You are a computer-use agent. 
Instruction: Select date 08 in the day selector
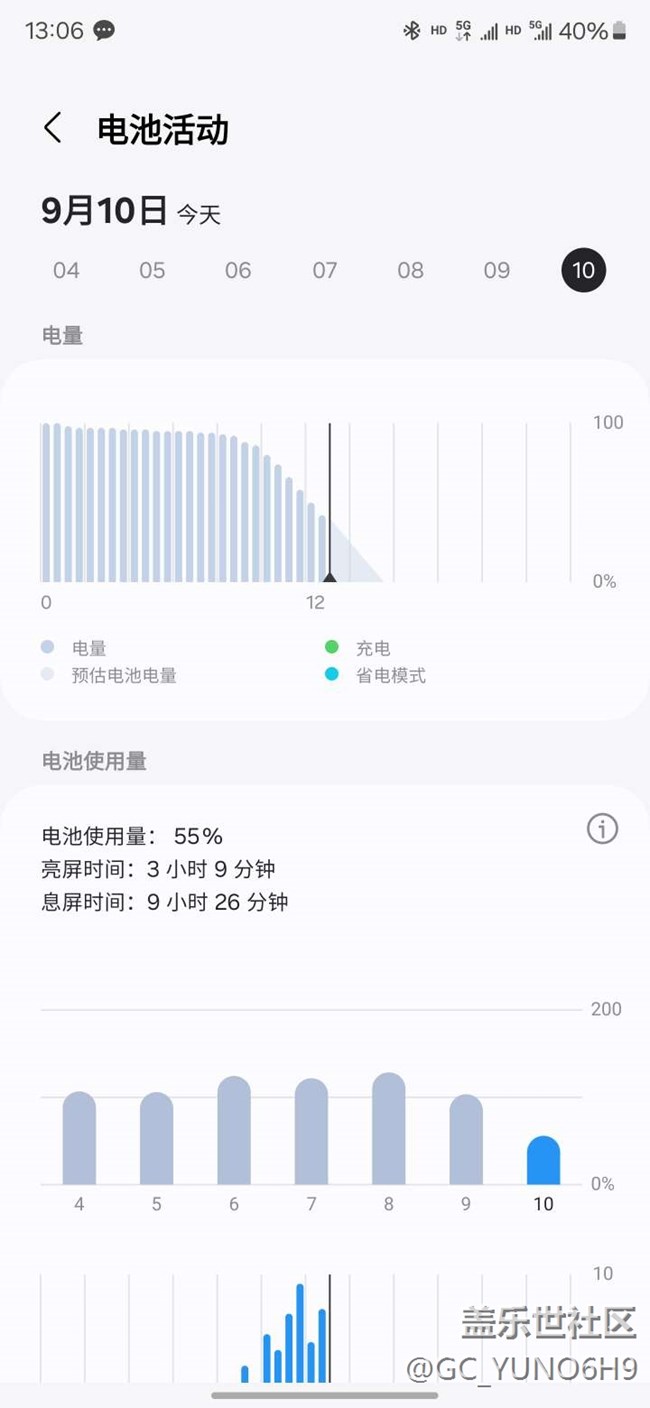[411, 270]
